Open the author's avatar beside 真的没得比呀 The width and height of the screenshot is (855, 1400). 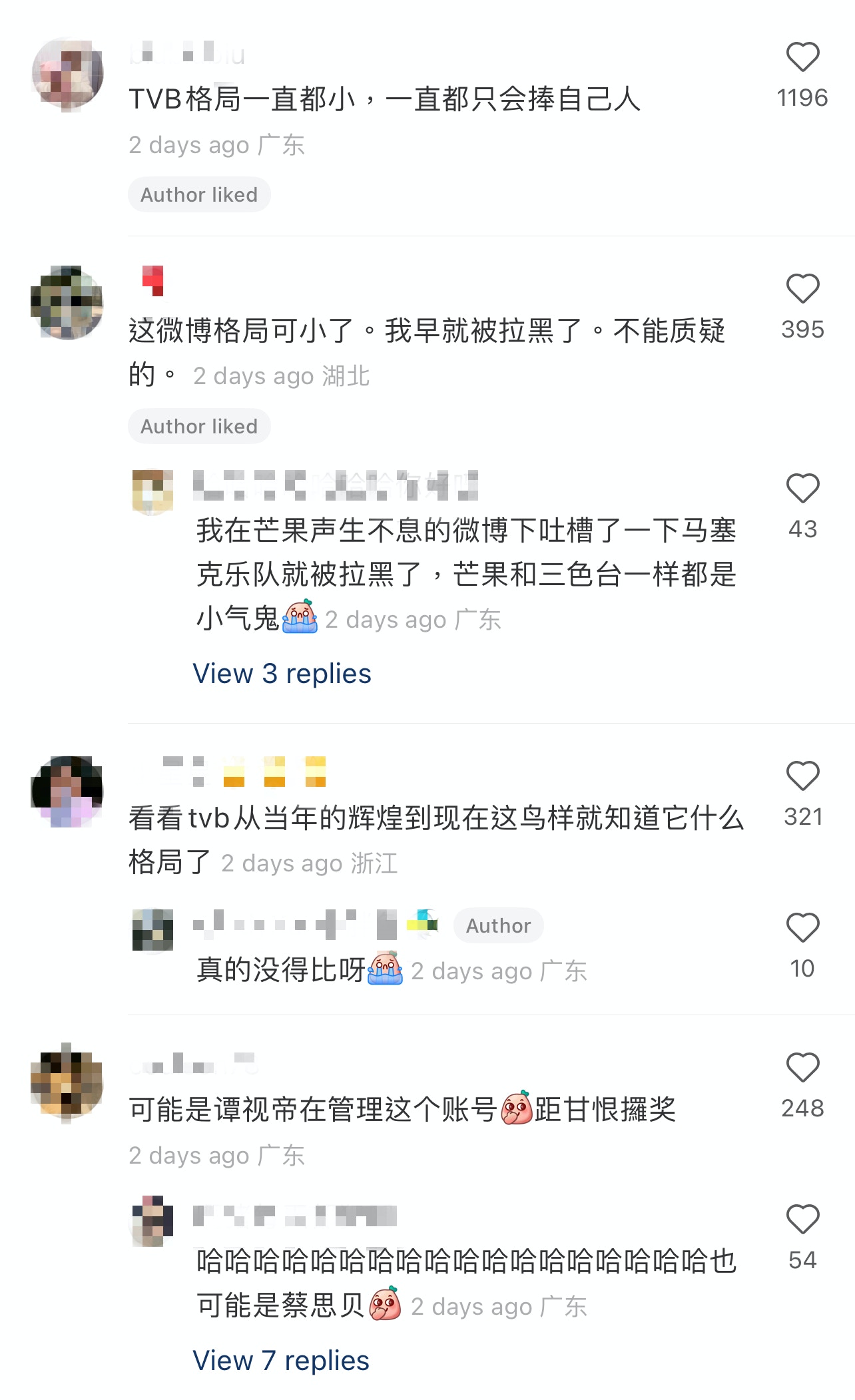152,930
